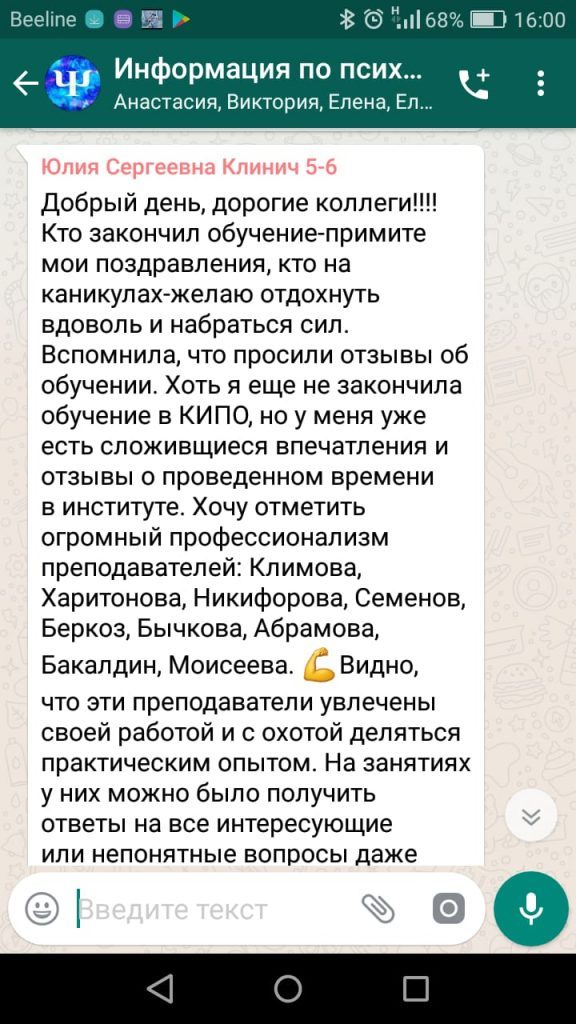Screen dimensions: 576x1024
Task: Tap sender name Юлия Сергеевна Клинич 5-6
Action: (189, 168)
